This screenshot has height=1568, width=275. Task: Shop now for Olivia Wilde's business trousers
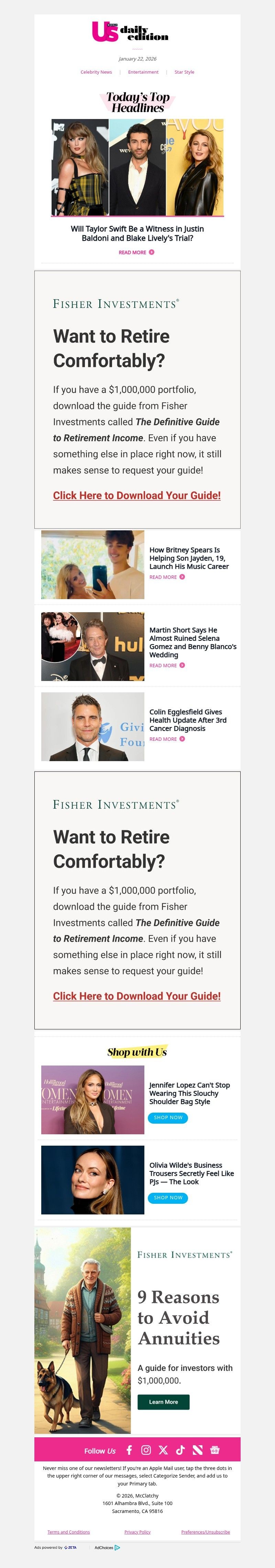[168, 1197]
